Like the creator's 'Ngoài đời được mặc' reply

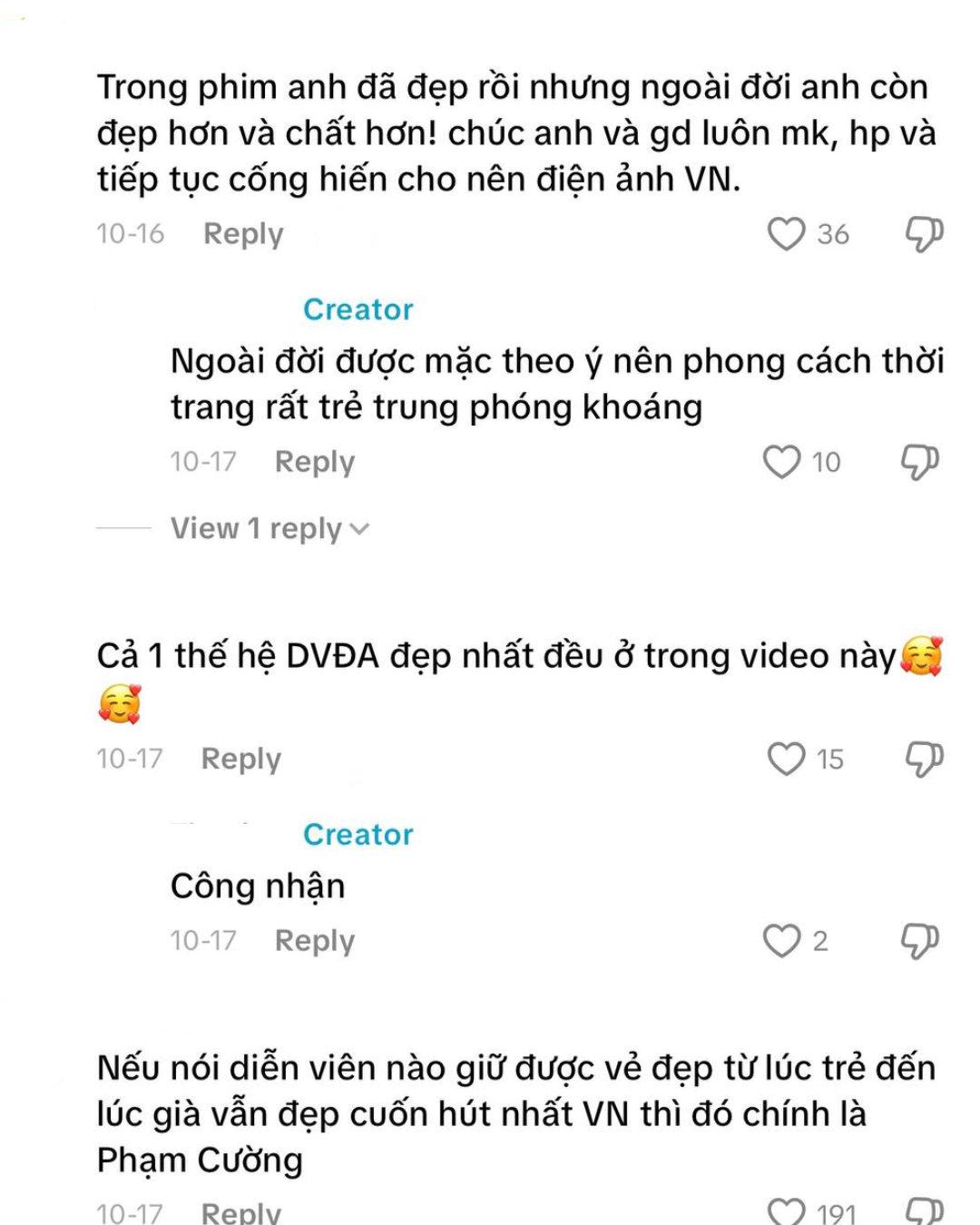click(781, 462)
